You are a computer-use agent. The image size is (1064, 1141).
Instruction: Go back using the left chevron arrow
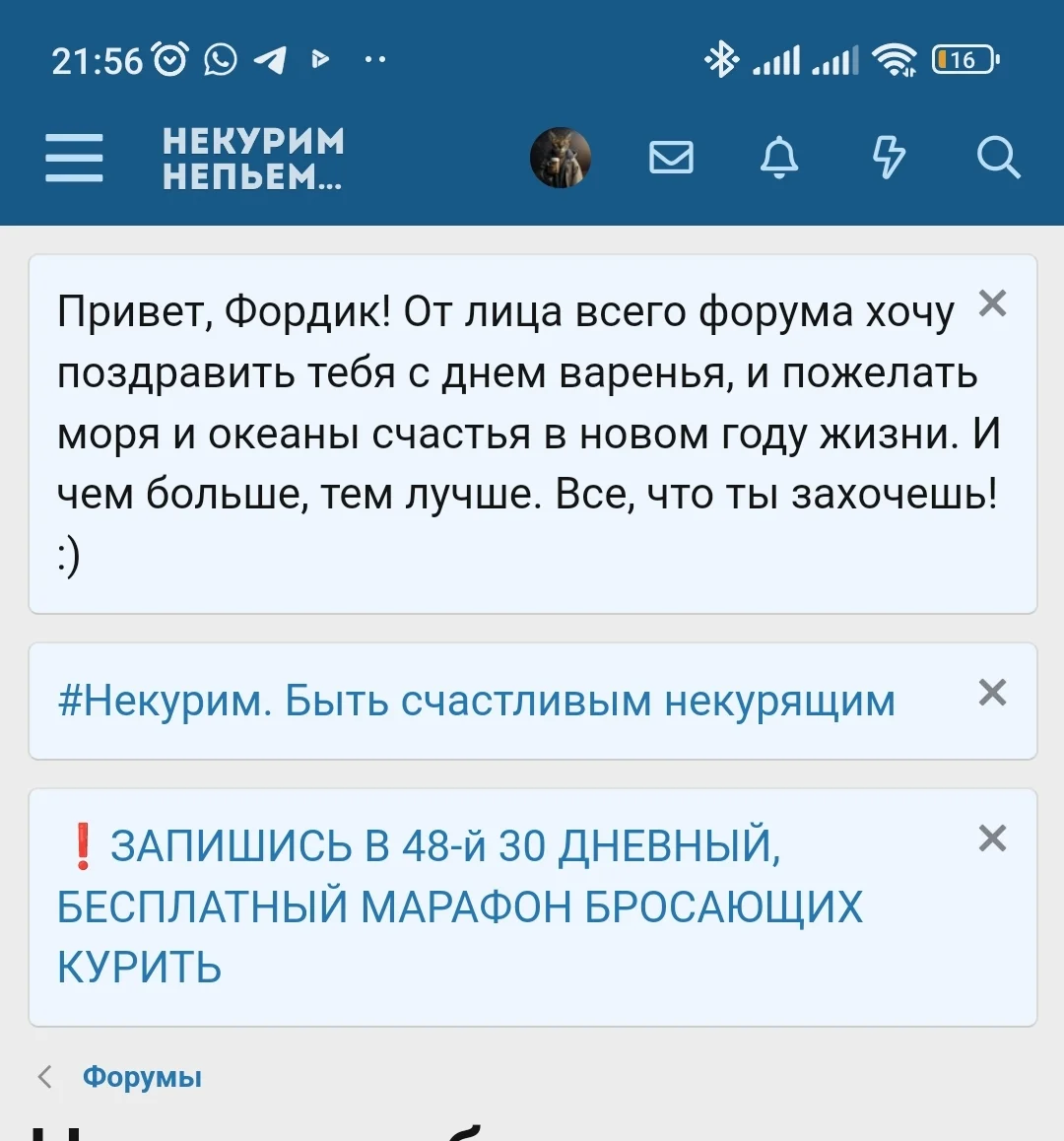(45, 1077)
